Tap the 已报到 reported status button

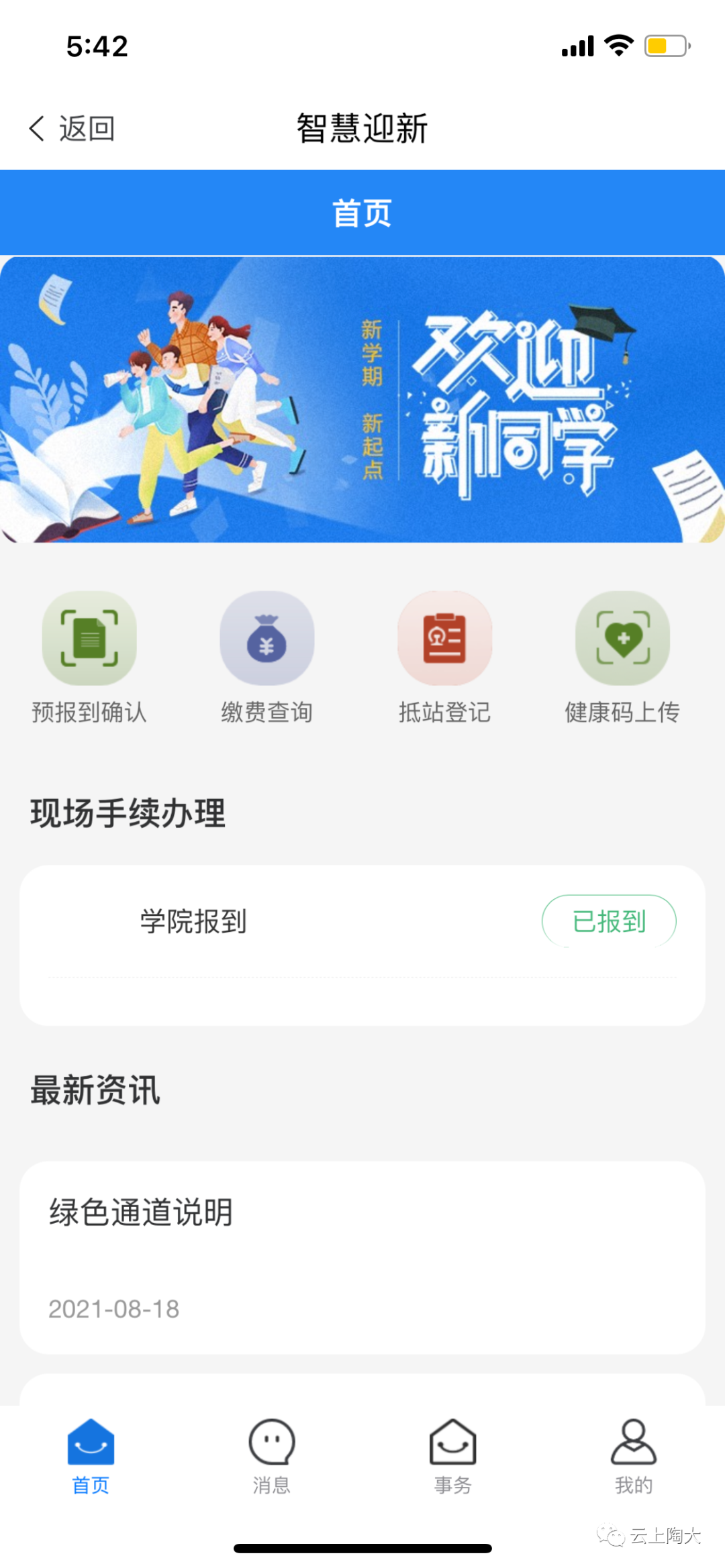609,921
